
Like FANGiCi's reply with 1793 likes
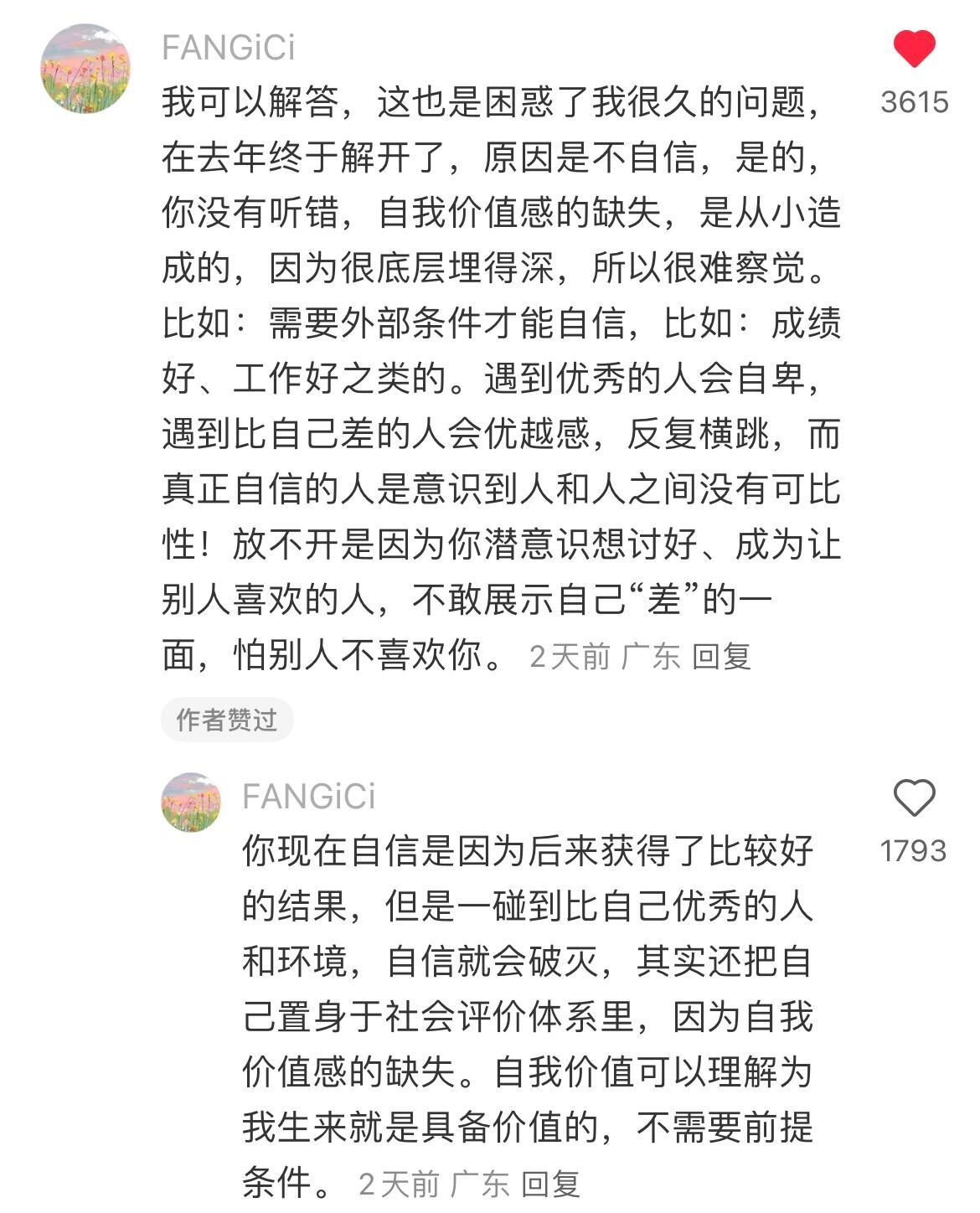click(914, 797)
